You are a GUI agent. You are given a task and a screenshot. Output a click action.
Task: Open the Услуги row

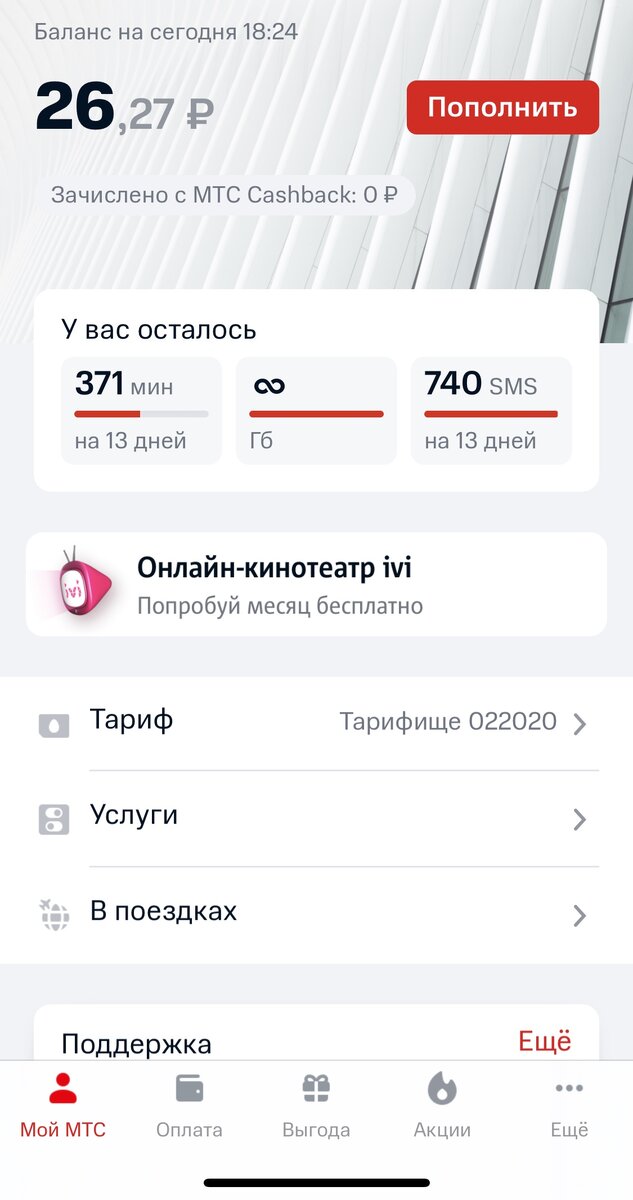click(x=316, y=818)
